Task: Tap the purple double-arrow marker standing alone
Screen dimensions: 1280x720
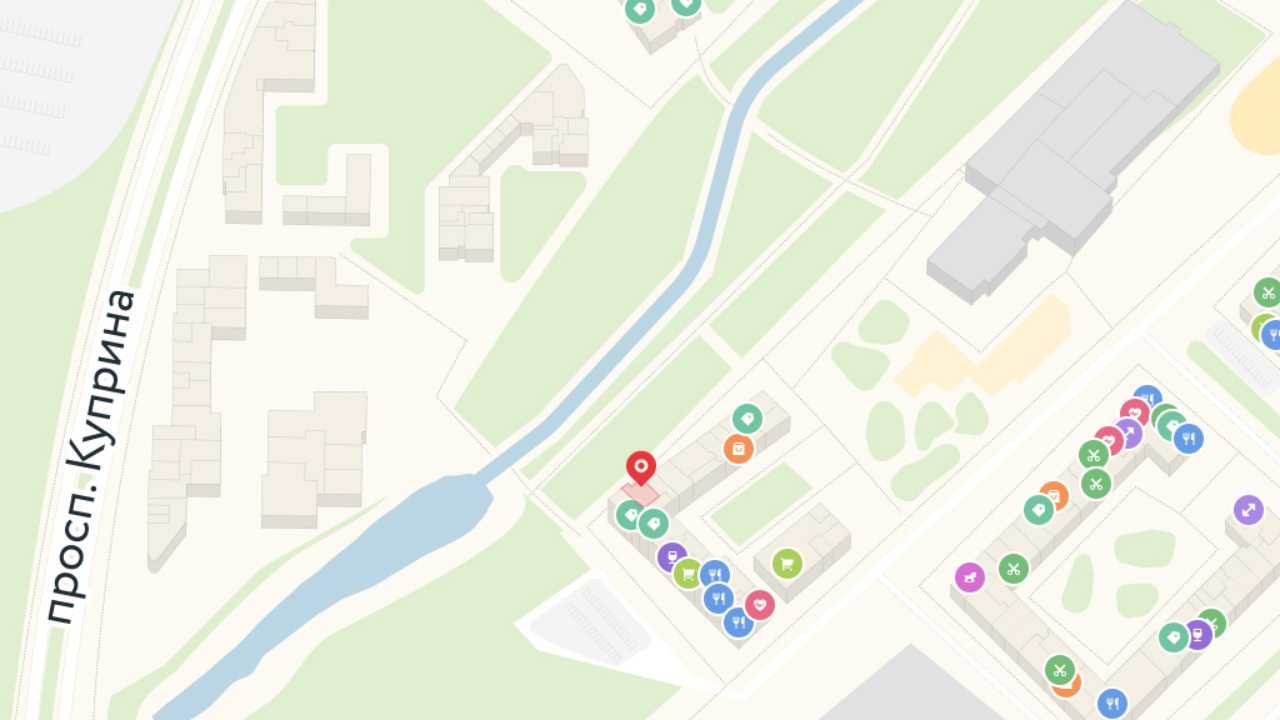Action: pos(1248,510)
